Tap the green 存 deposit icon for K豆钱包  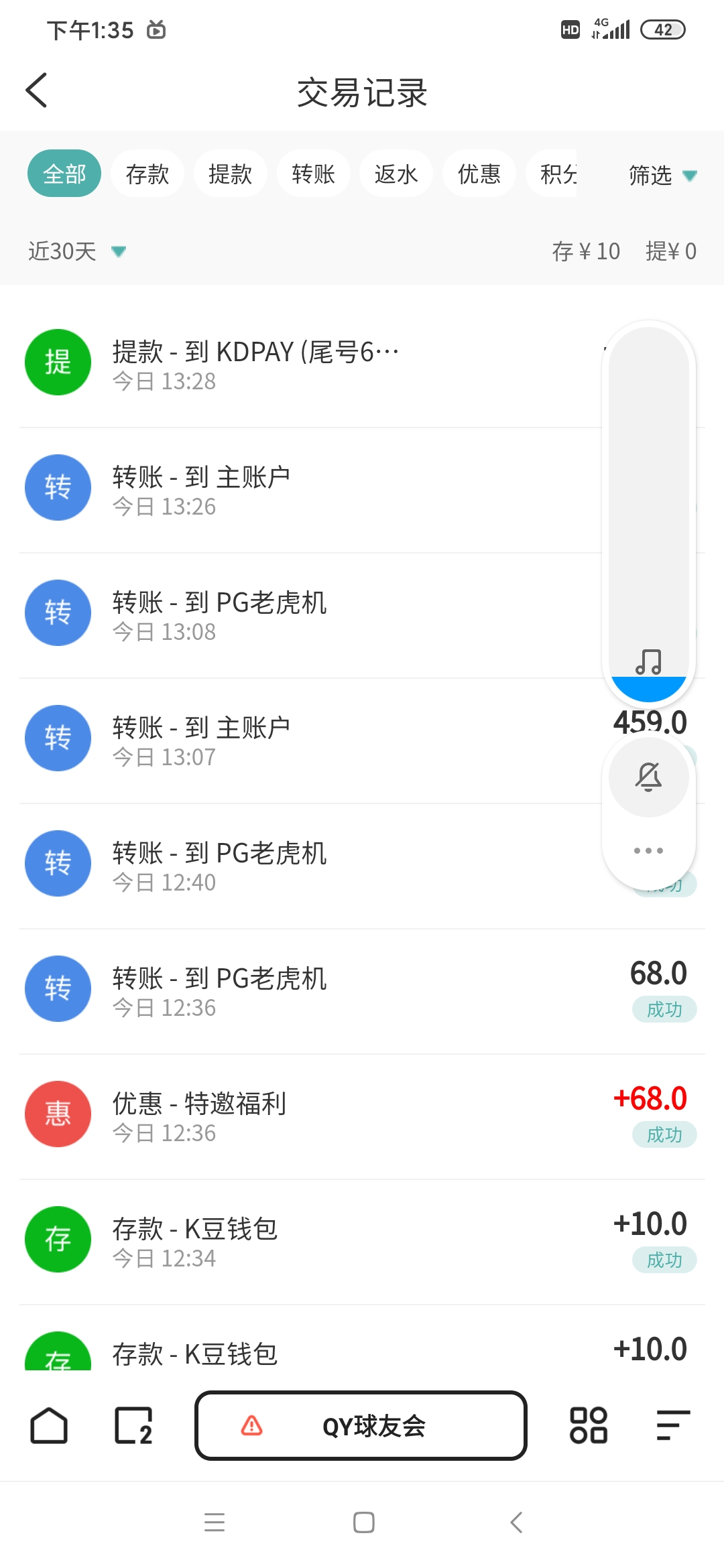point(57,1239)
